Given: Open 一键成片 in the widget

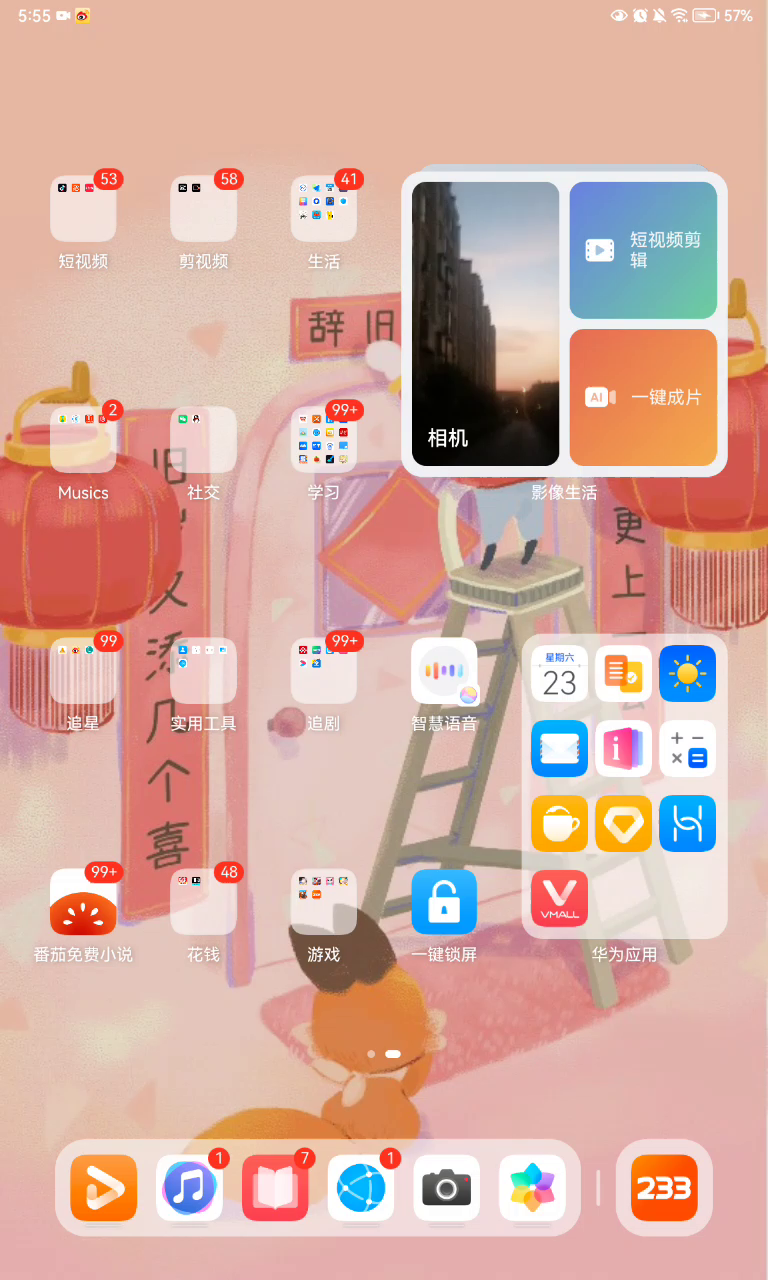Looking at the screenshot, I should (x=643, y=397).
